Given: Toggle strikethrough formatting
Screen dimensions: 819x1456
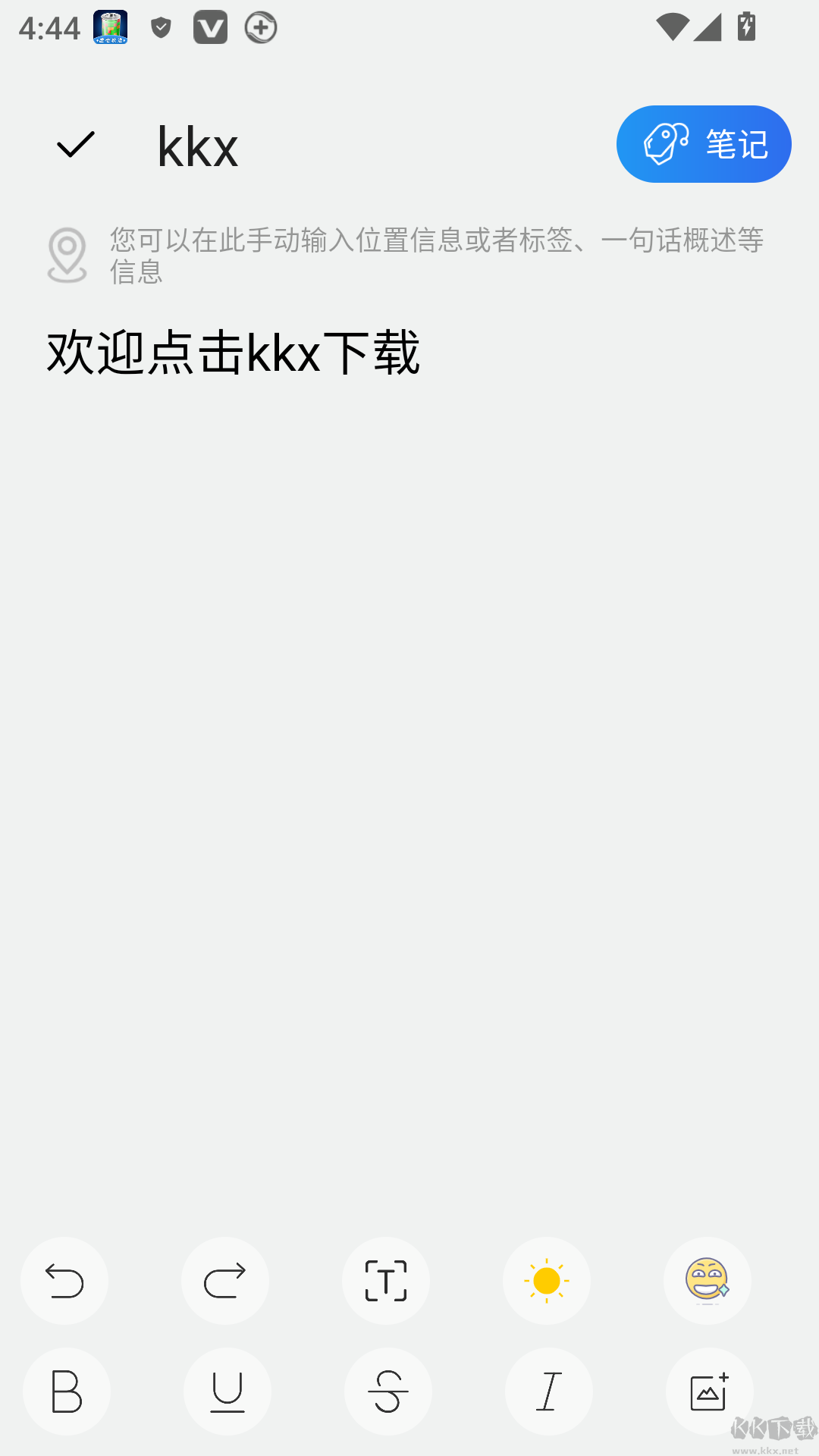Looking at the screenshot, I should [x=388, y=1392].
